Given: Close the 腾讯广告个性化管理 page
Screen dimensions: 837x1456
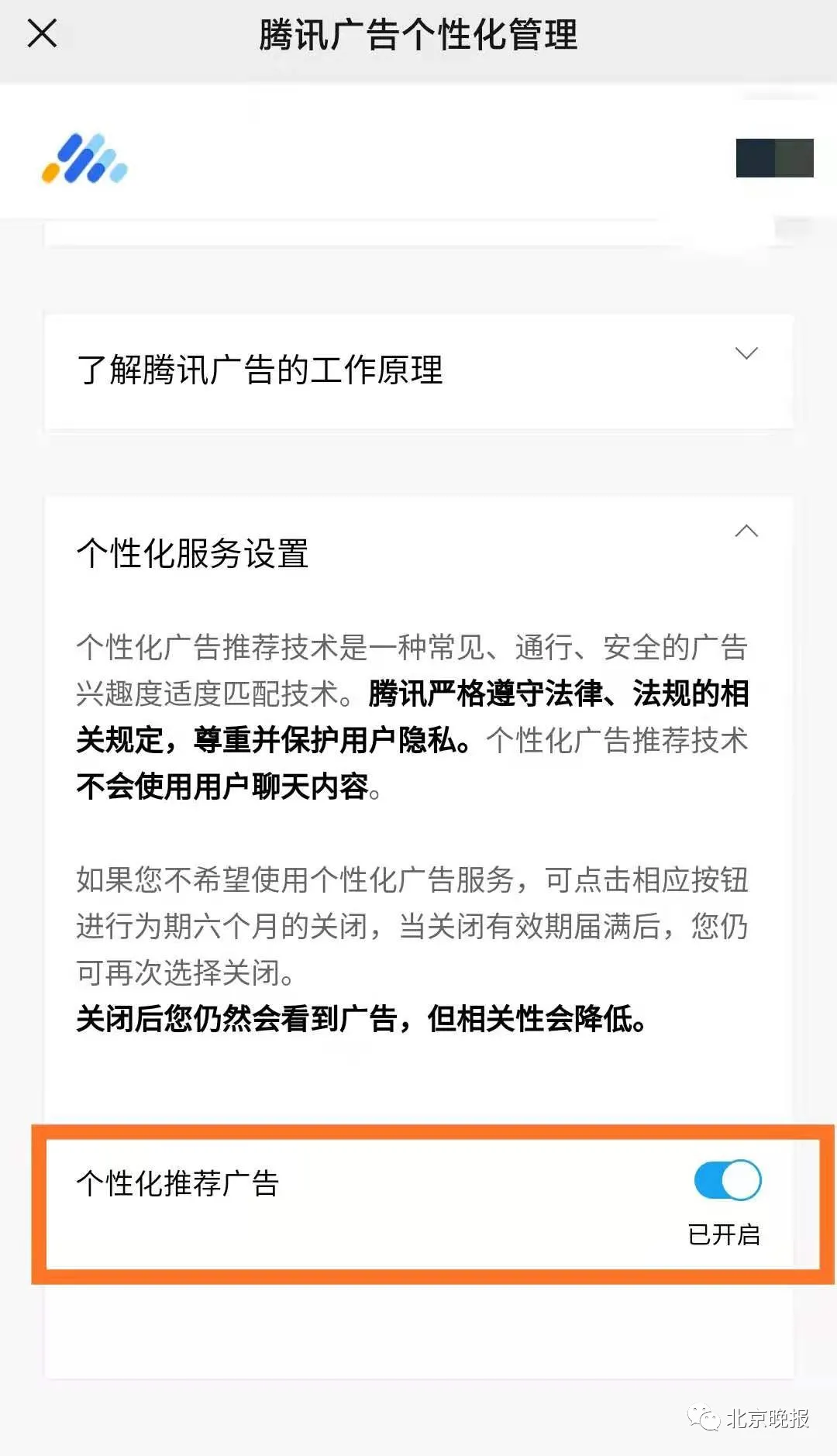Looking at the screenshot, I should coord(42,33).
